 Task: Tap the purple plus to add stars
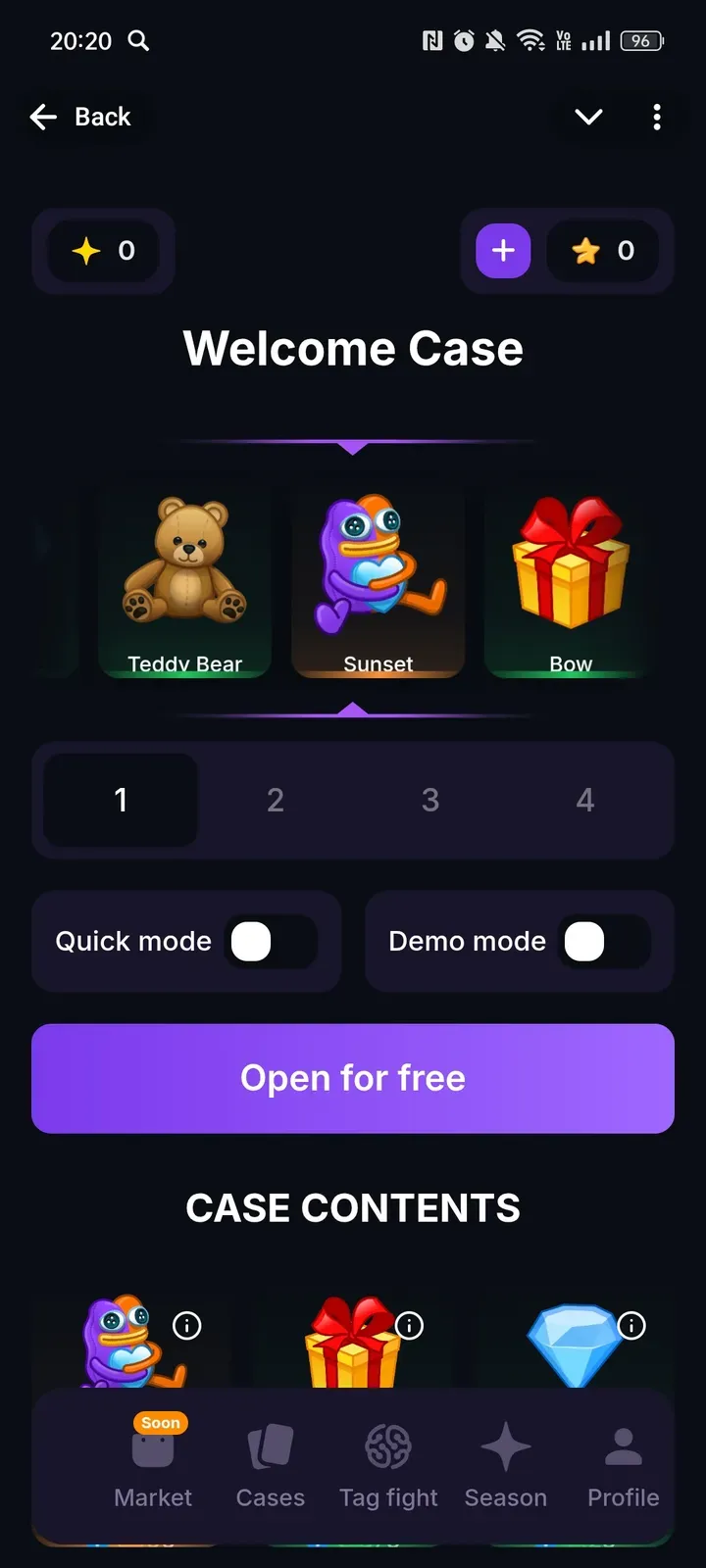pos(503,251)
